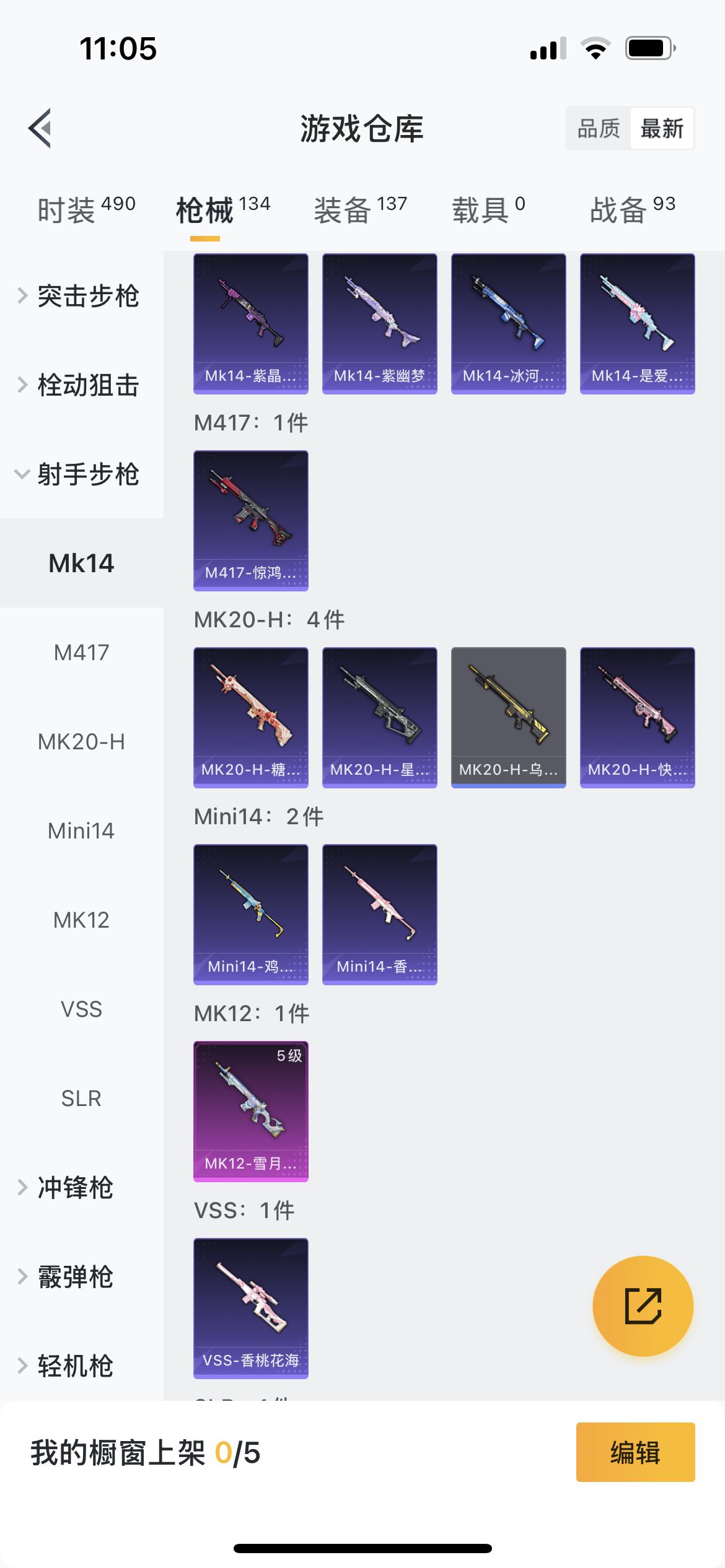This screenshot has width=725, height=1568.
Task: Open the Mk14-紫幽梦 skin
Action: pyautogui.click(x=379, y=323)
